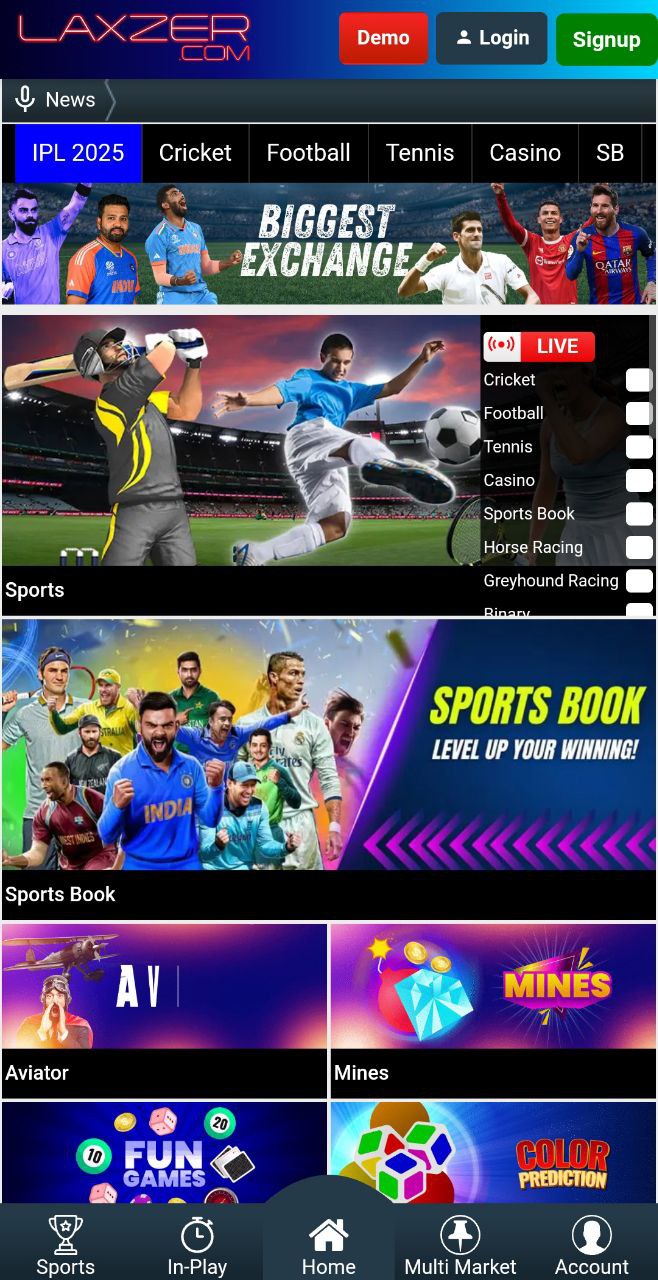
Task: Tap the Demo button
Action: pos(383,38)
